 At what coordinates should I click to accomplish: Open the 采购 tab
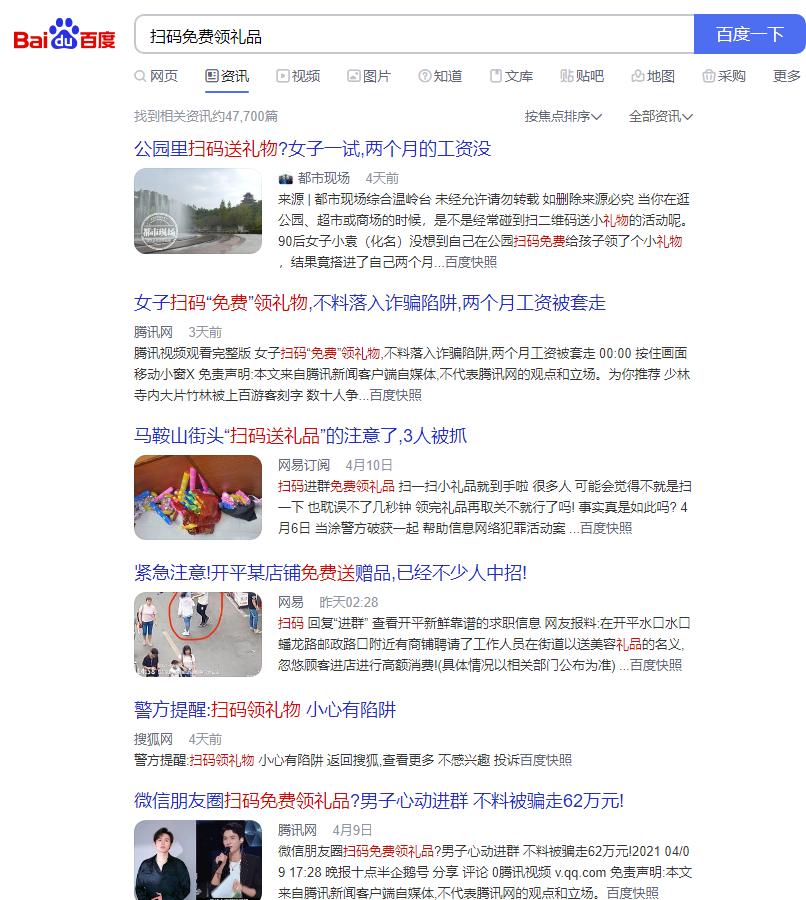pyautogui.click(x=724, y=76)
